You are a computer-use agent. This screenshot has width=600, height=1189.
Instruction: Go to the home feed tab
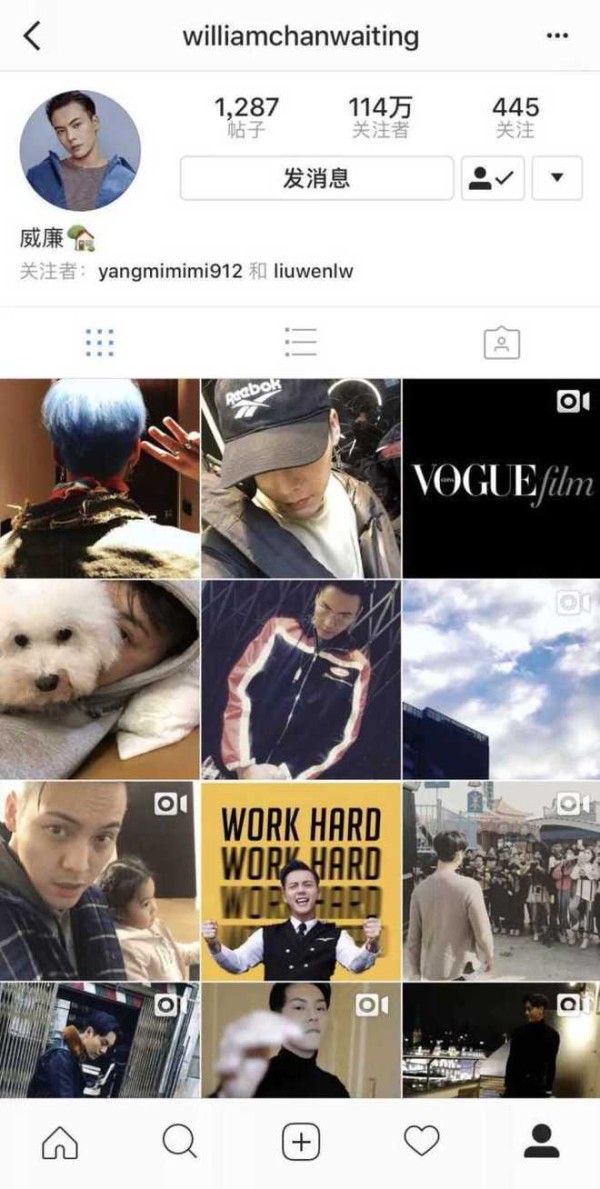60,1141
